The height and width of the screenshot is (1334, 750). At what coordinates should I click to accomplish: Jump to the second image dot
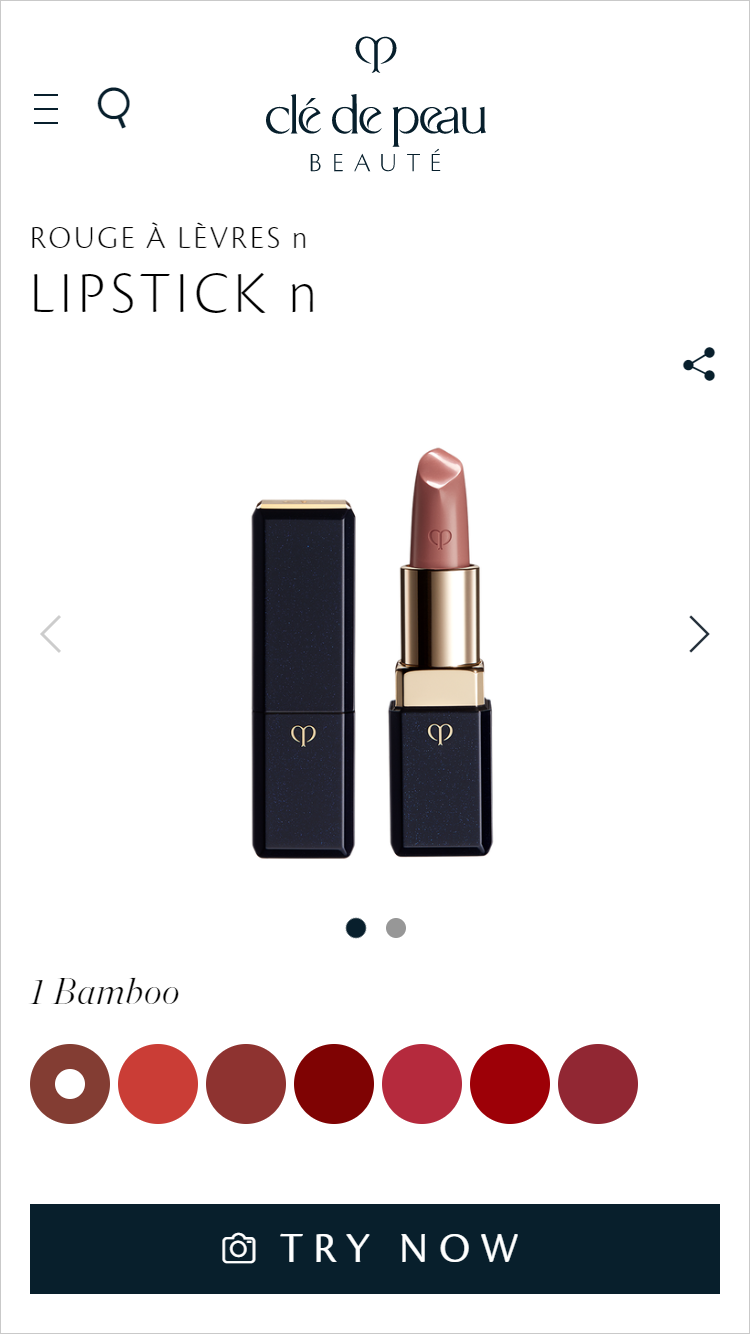[x=396, y=928]
